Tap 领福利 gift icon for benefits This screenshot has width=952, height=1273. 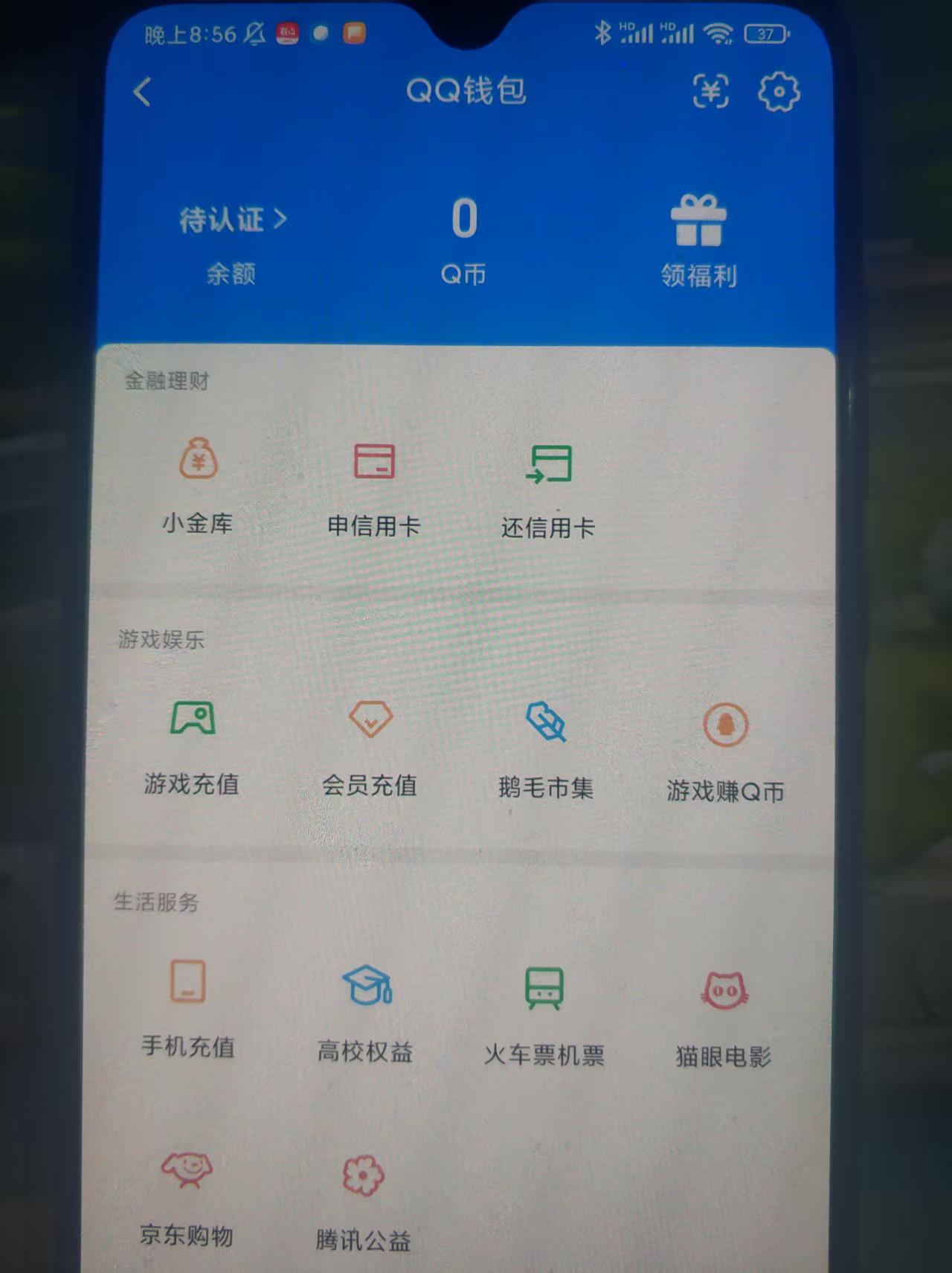point(698,223)
